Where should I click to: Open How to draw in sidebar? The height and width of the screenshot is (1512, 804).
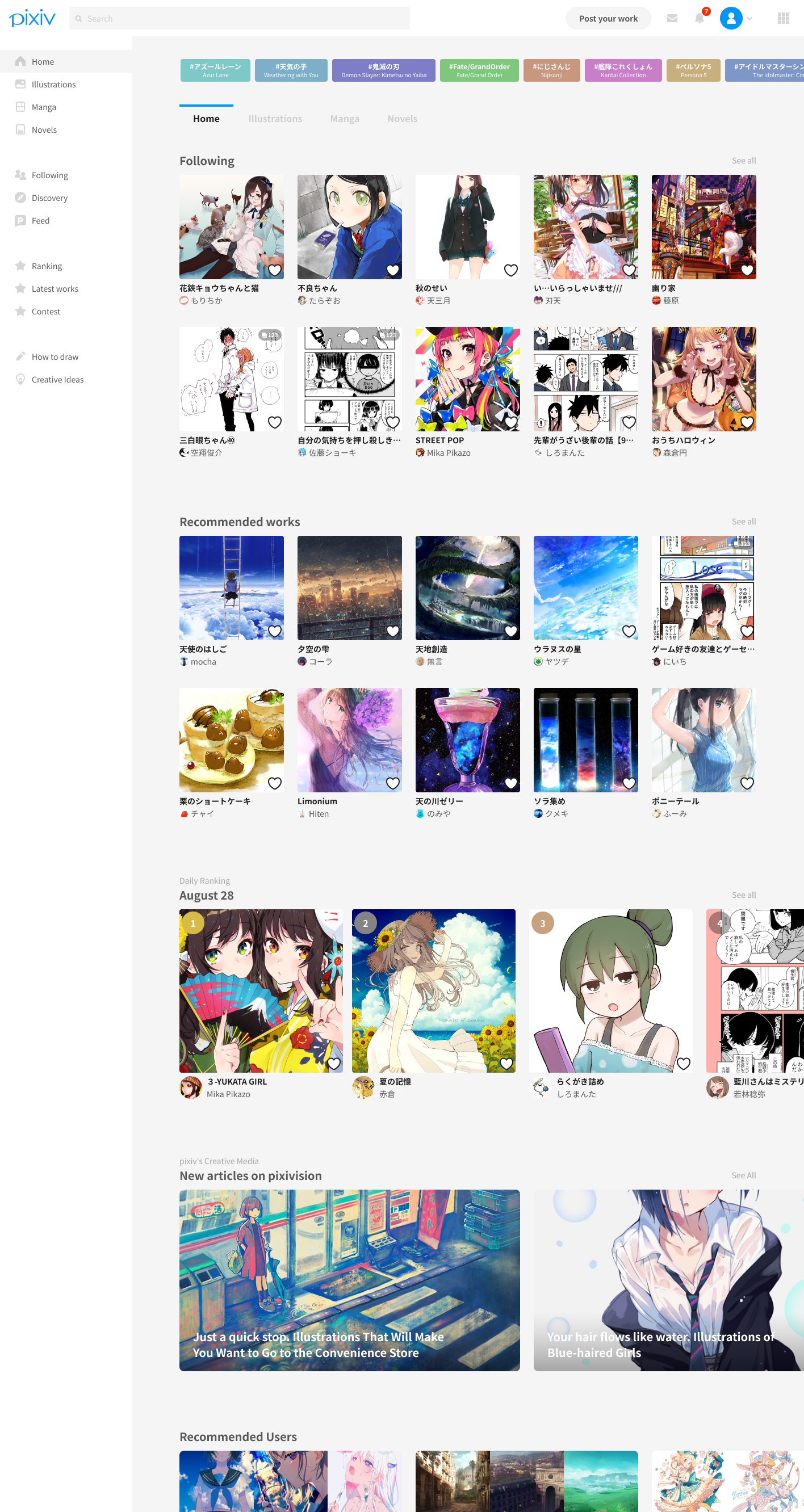(55, 357)
